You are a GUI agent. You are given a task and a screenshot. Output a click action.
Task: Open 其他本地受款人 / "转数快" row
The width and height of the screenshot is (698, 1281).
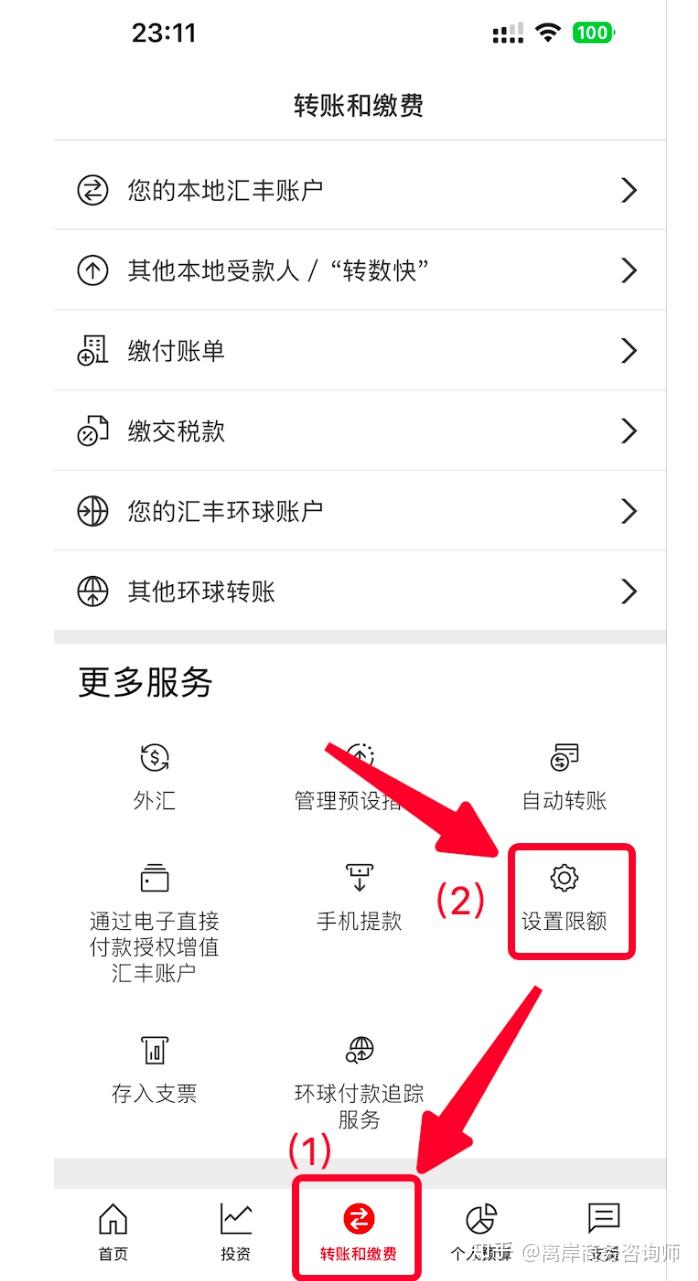pyautogui.click(x=358, y=270)
